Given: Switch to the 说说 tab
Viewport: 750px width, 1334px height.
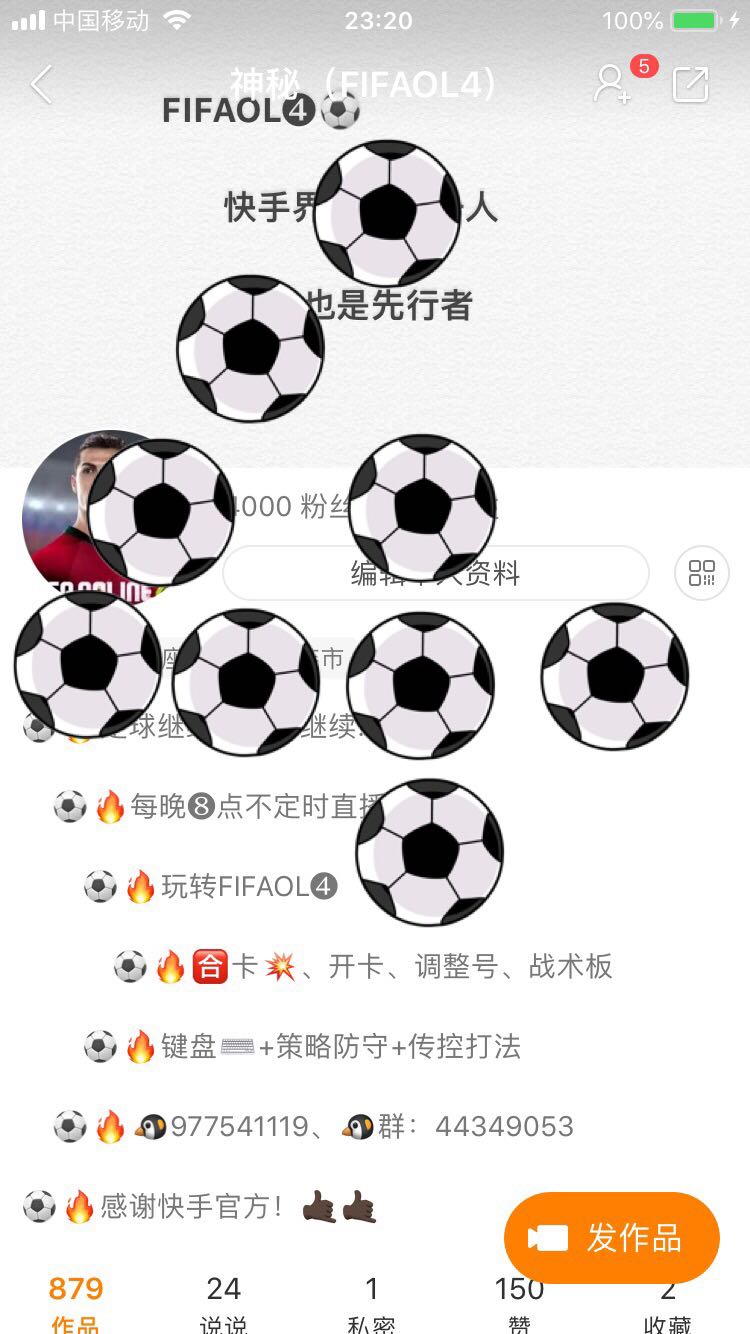Looking at the screenshot, I should 224,1305.
